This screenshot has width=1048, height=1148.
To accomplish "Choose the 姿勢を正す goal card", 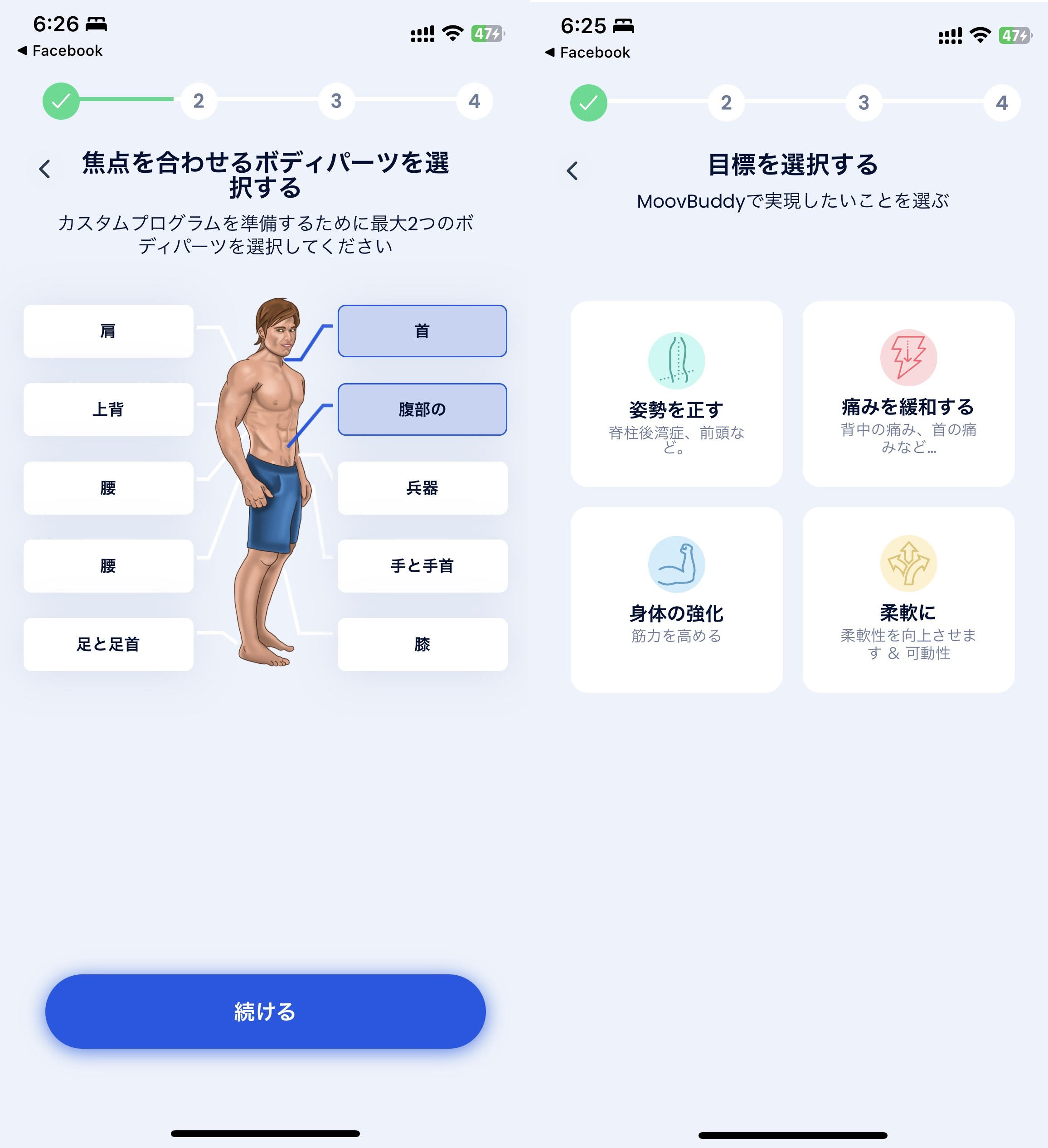I will click(676, 394).
